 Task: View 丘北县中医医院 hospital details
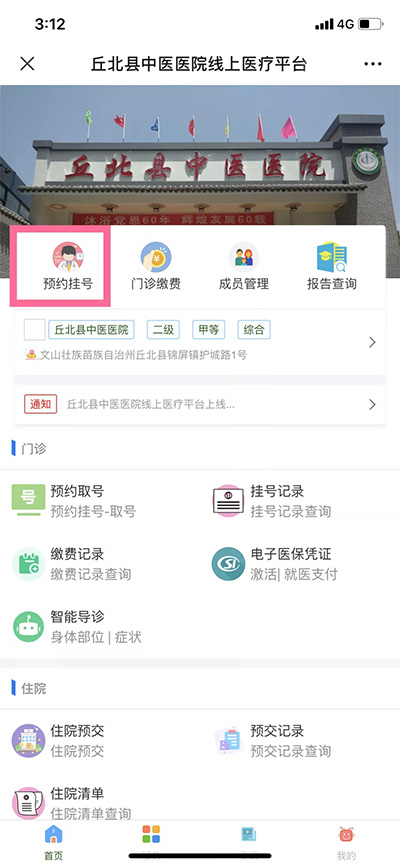pos(200,342)
